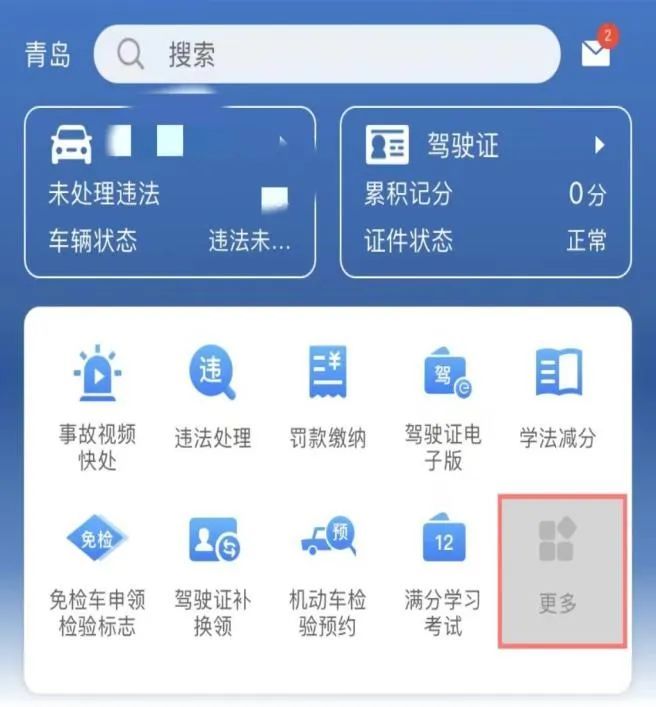
Task: Open 免检车申领检验标志
Action: 98,570
